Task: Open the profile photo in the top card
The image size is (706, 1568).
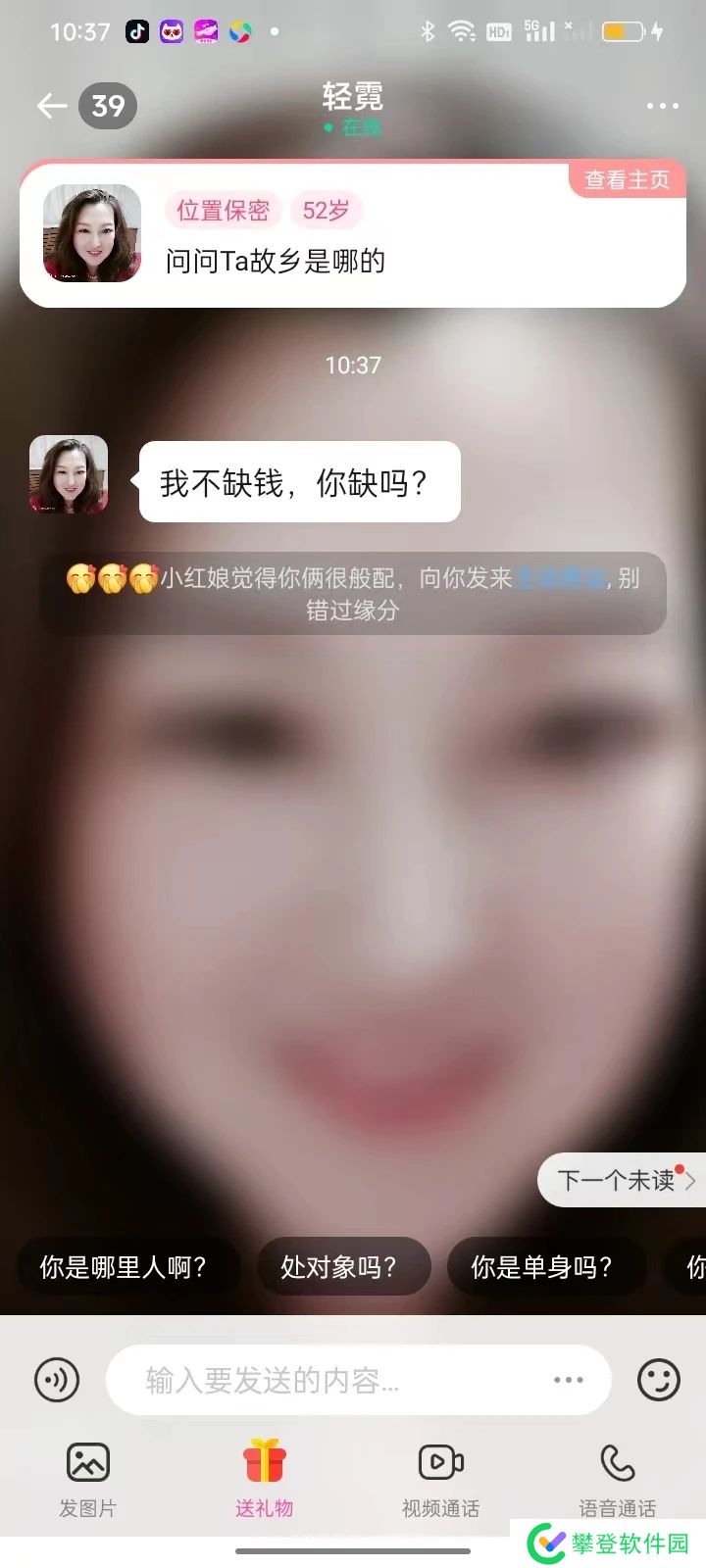Action: click(x=92, y=233)
